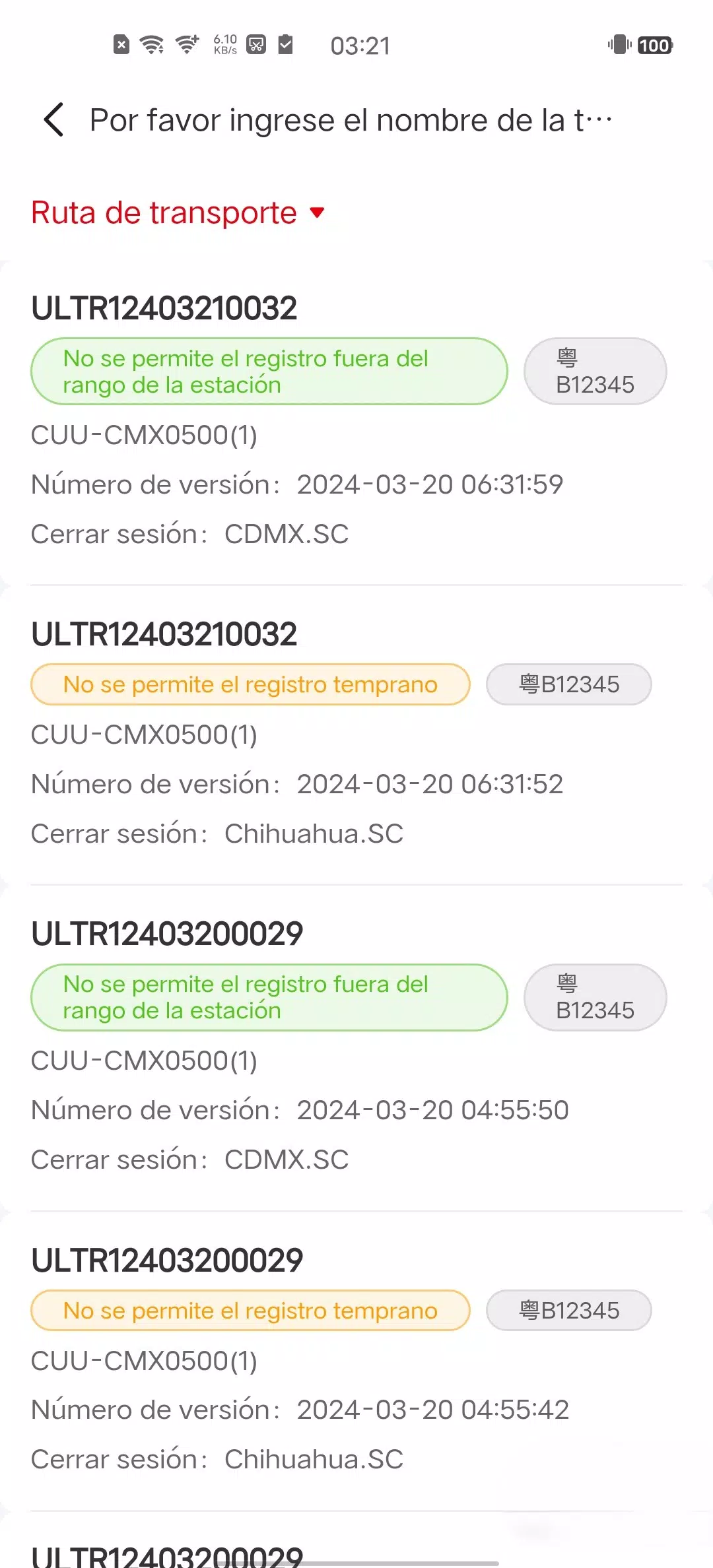
Task: Tap the vibrate mode icon
Action: point(619,44)
